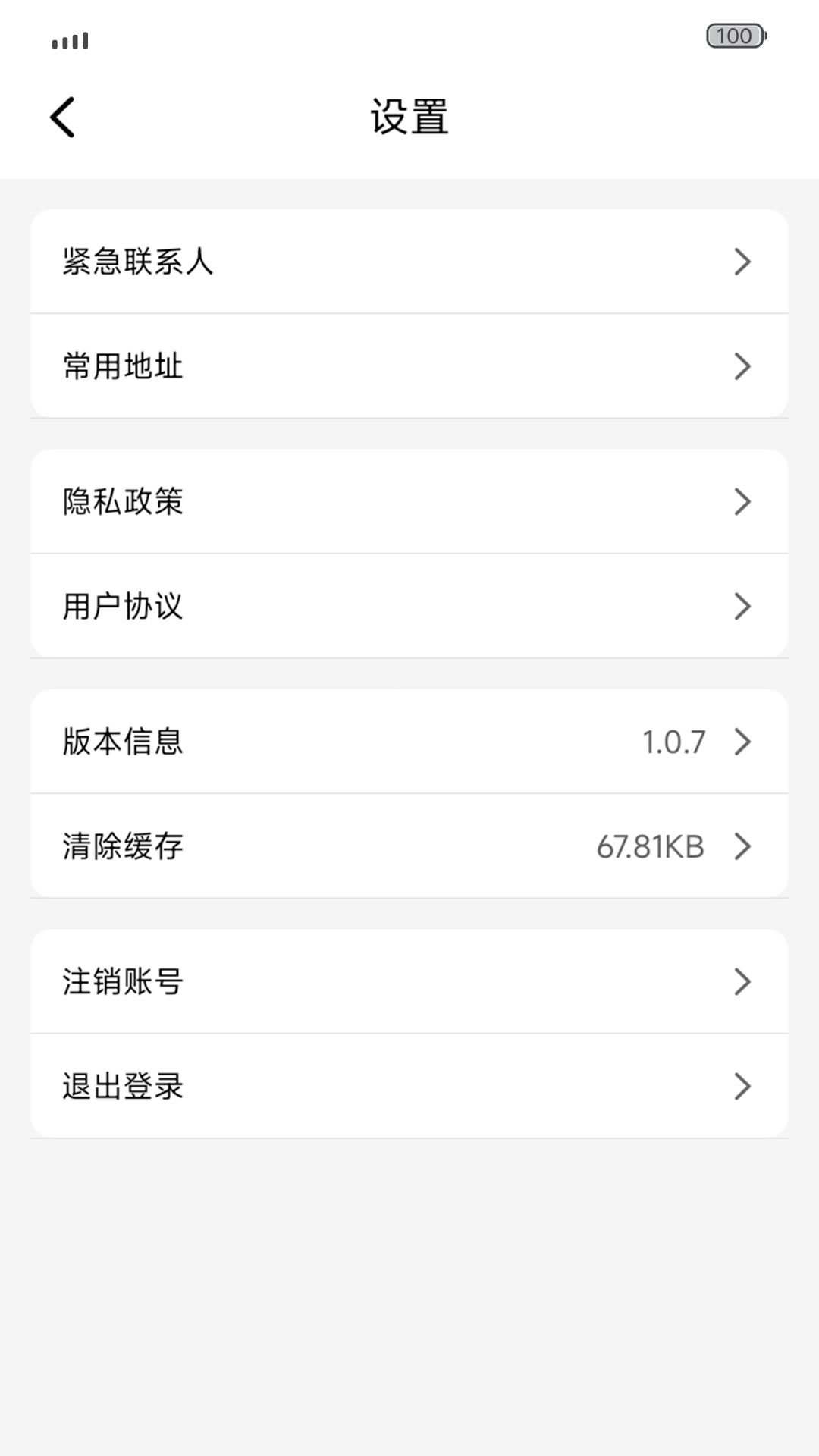Click the arrow next to 用户协议
The height and width of the screenshot is (1456, 819).
click(742, 606)
